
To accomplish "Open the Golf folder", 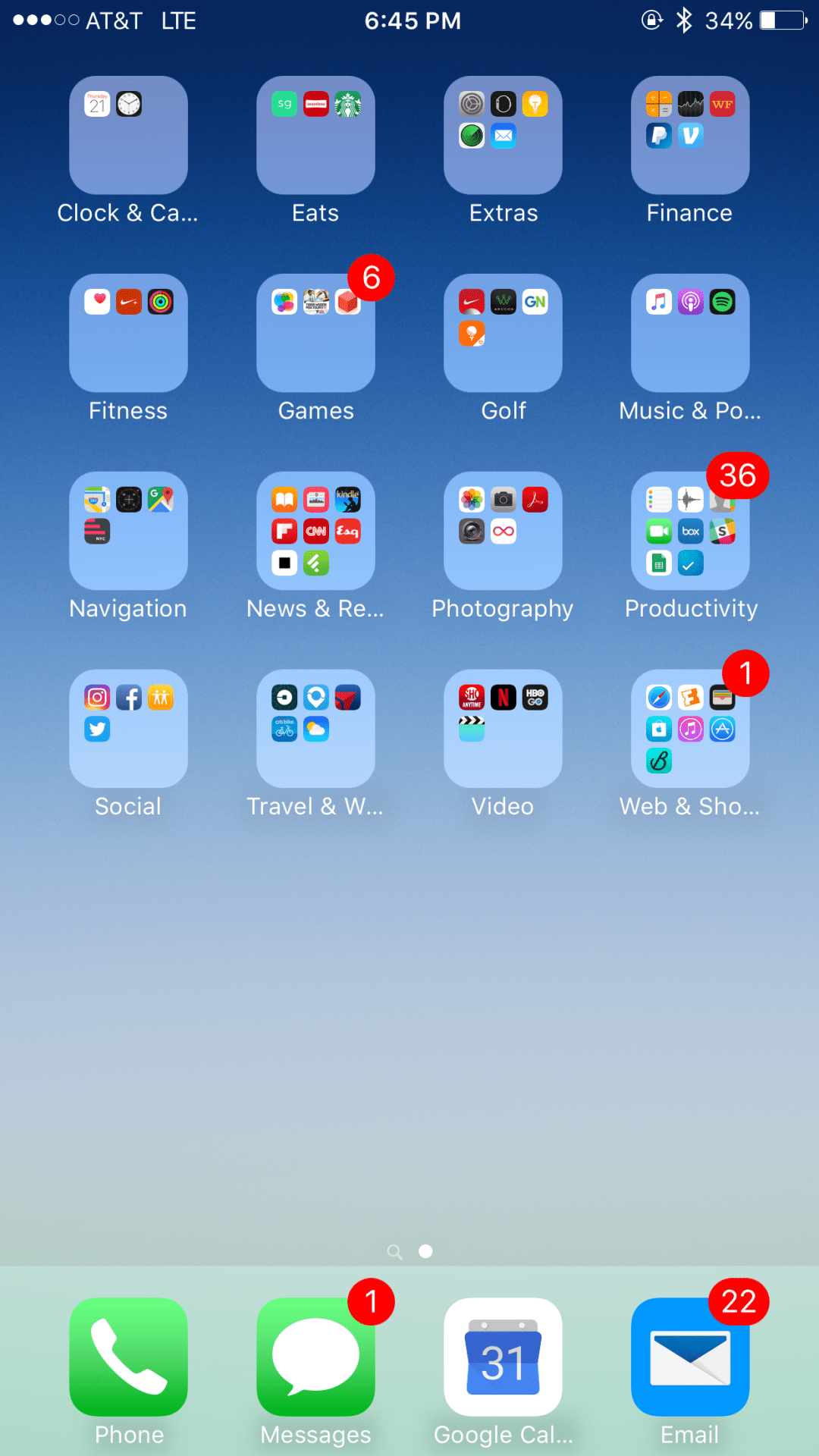I will click(x=503, y=334).
